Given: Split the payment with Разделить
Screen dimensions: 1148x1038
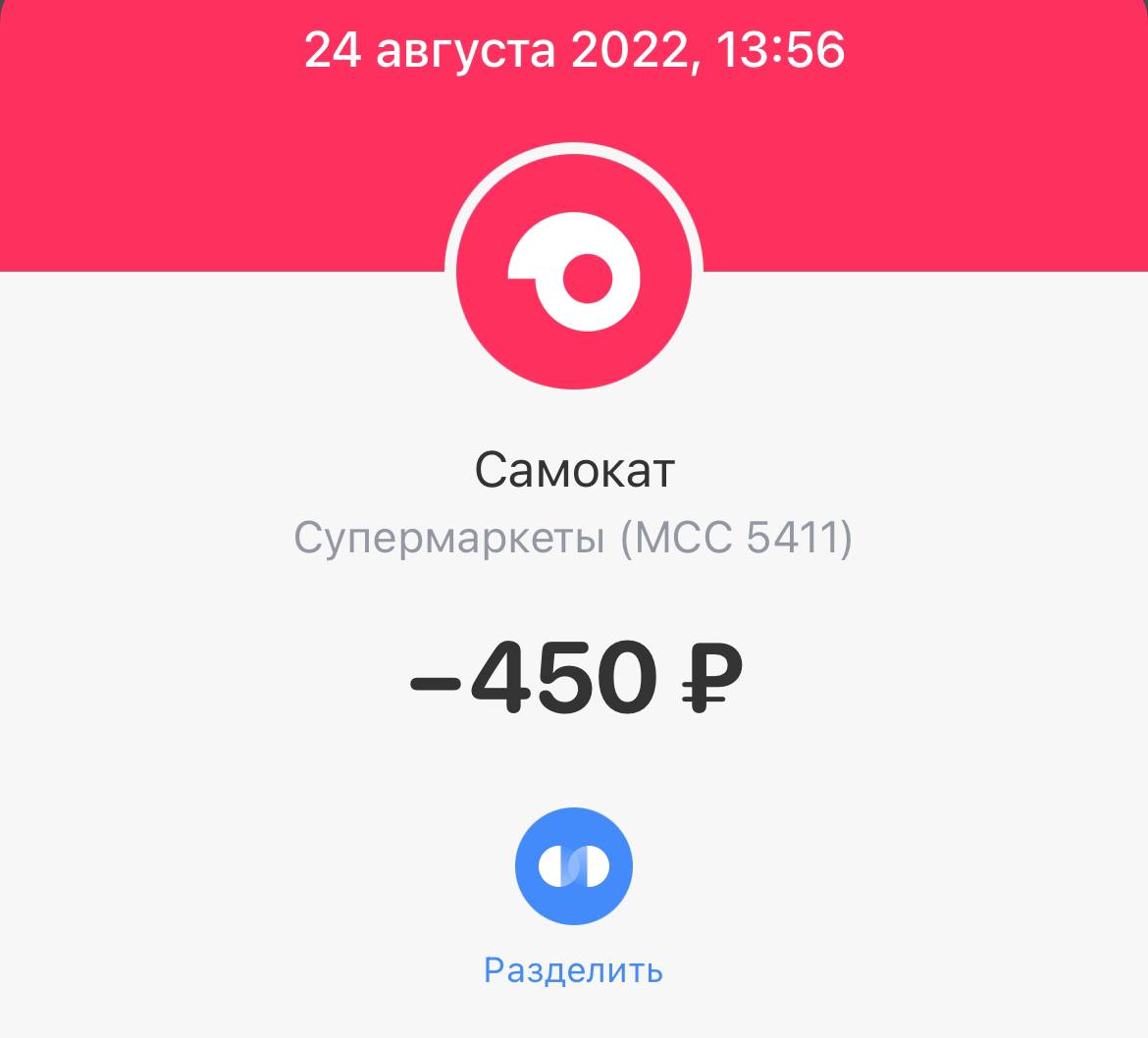Looking at the screenshot, I should [573, 866].
